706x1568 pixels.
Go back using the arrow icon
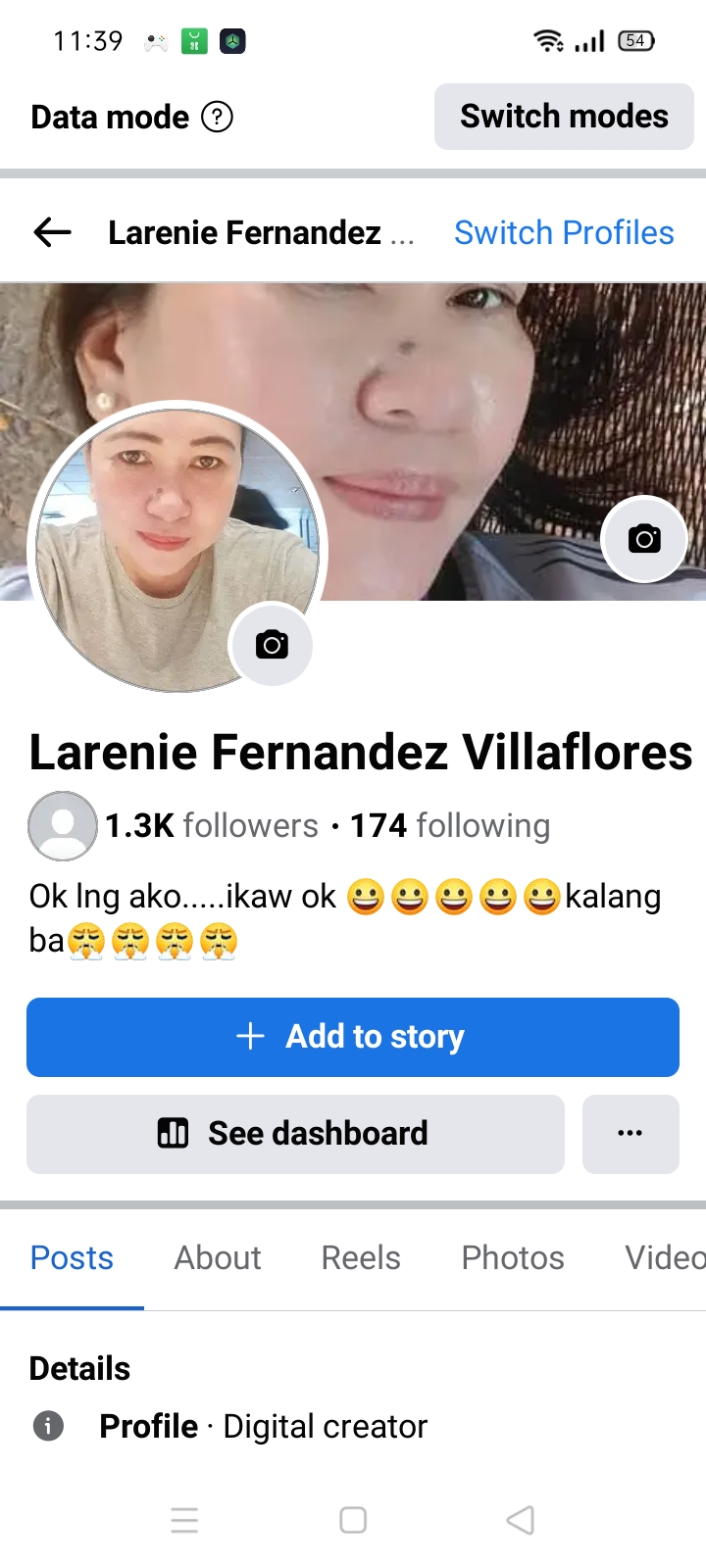click(x=52, y=232)
